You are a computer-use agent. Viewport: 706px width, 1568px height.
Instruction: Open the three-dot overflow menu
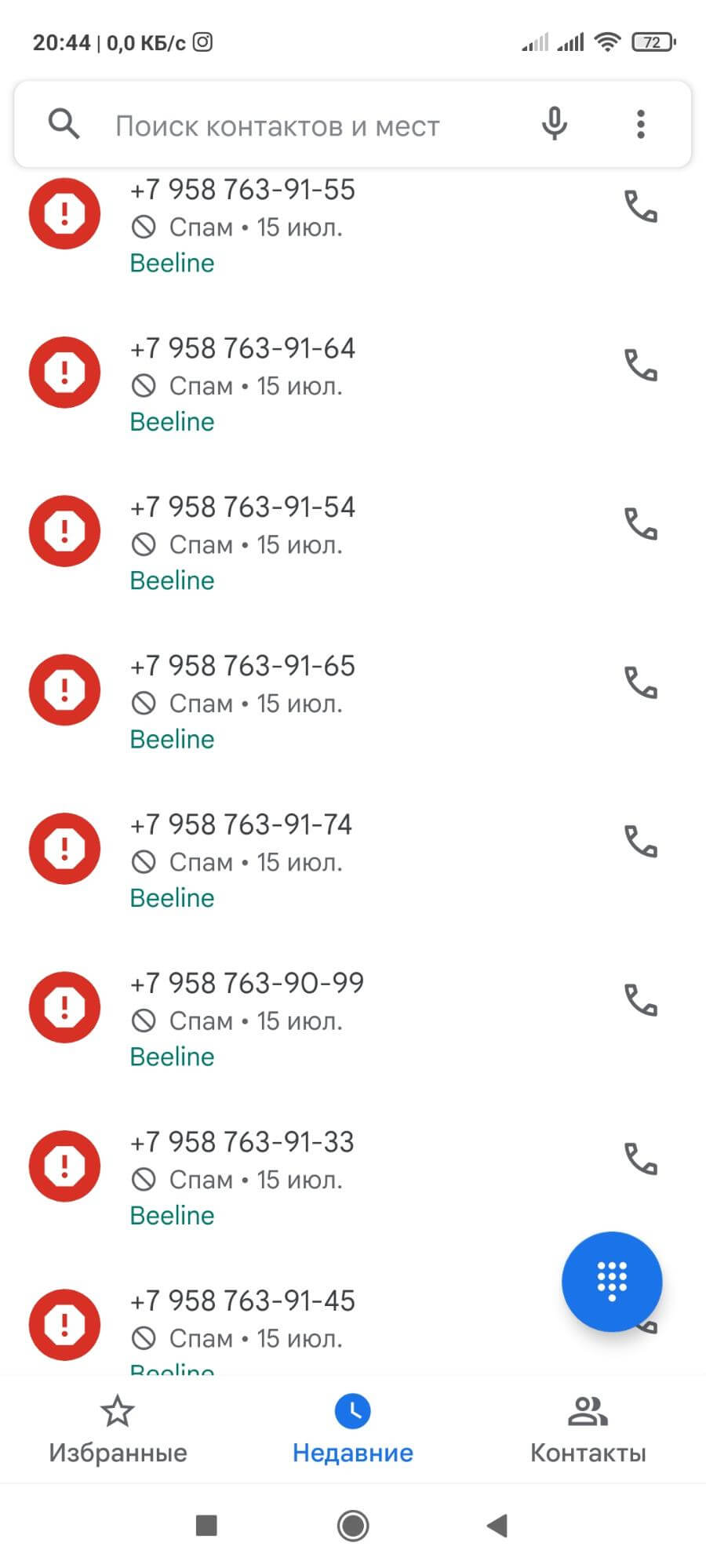click(x=641, y=124)
